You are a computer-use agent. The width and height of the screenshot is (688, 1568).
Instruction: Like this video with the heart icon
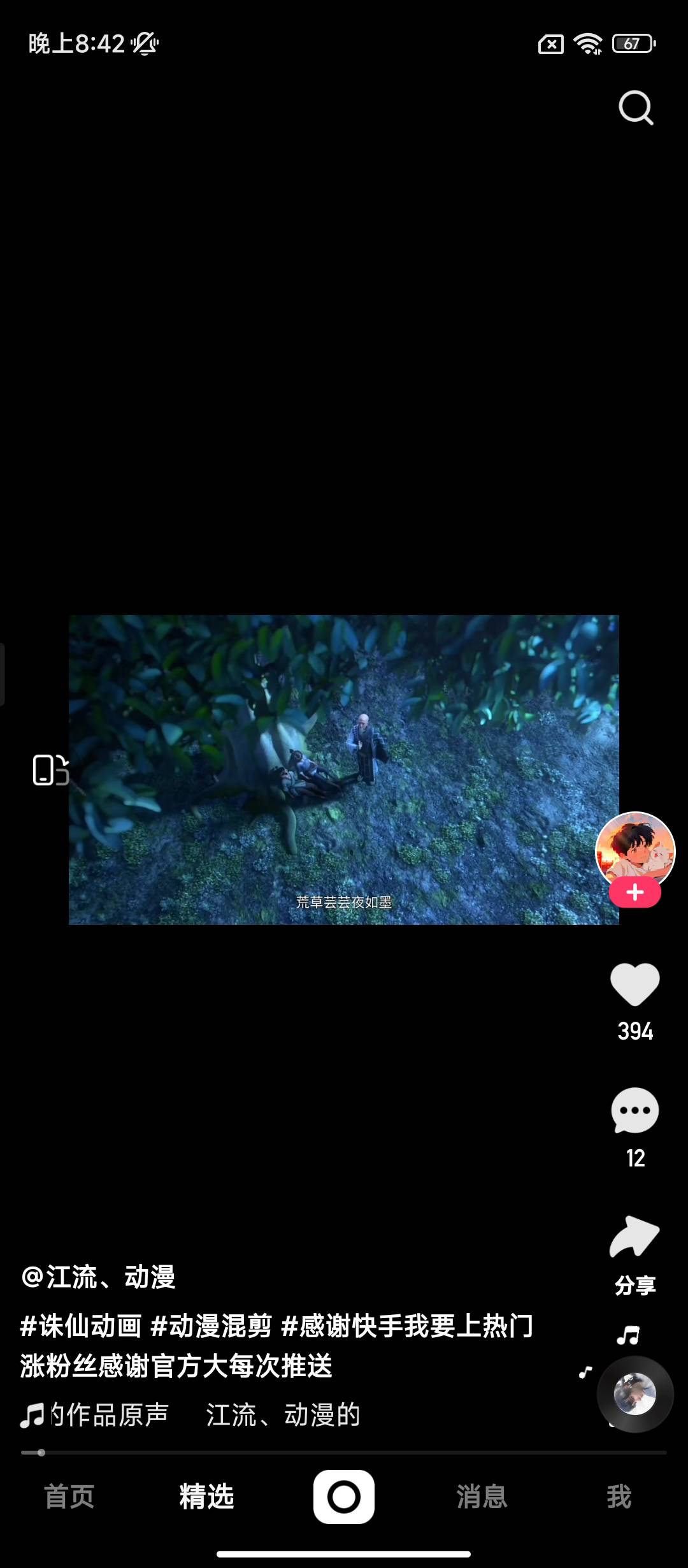(635, 984)
